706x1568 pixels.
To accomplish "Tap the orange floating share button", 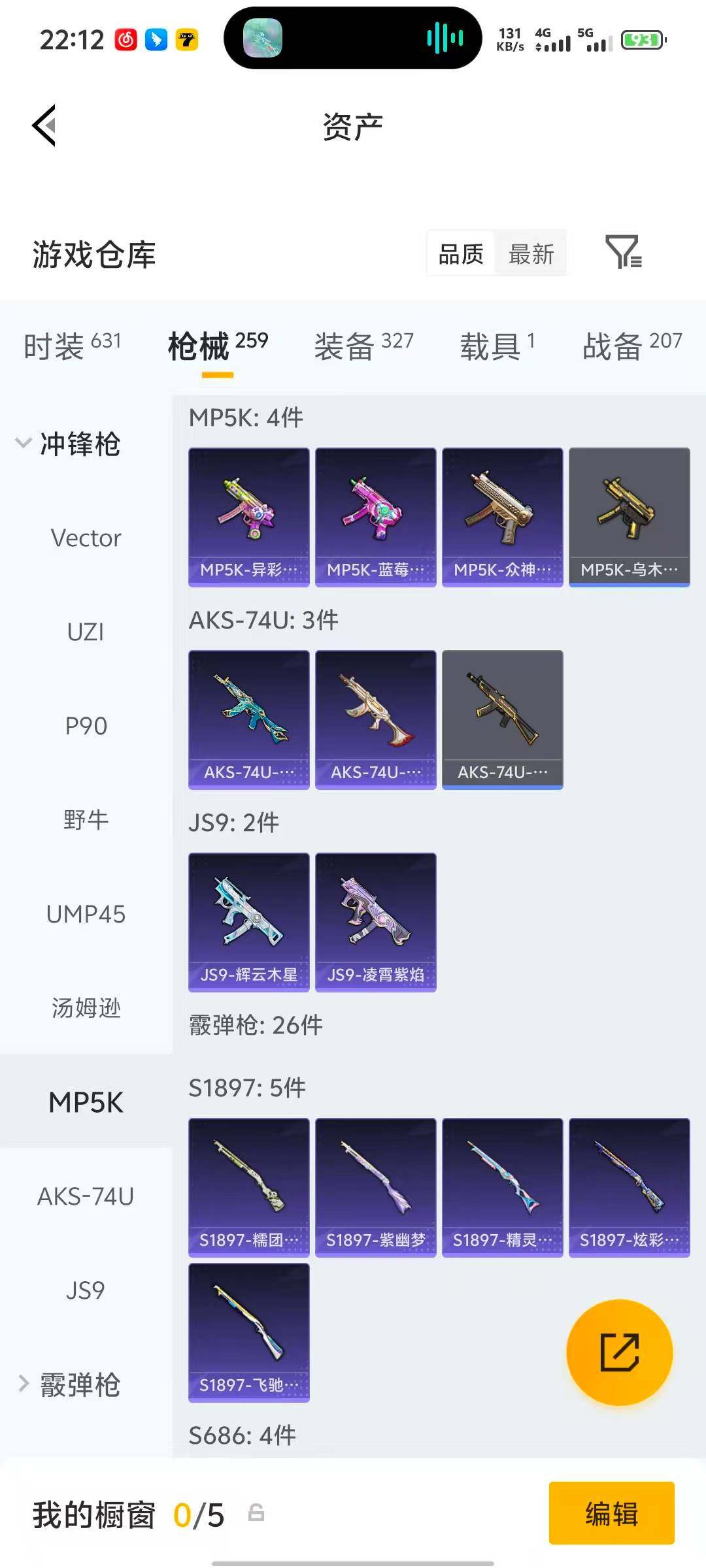I will pos(619,1352).
